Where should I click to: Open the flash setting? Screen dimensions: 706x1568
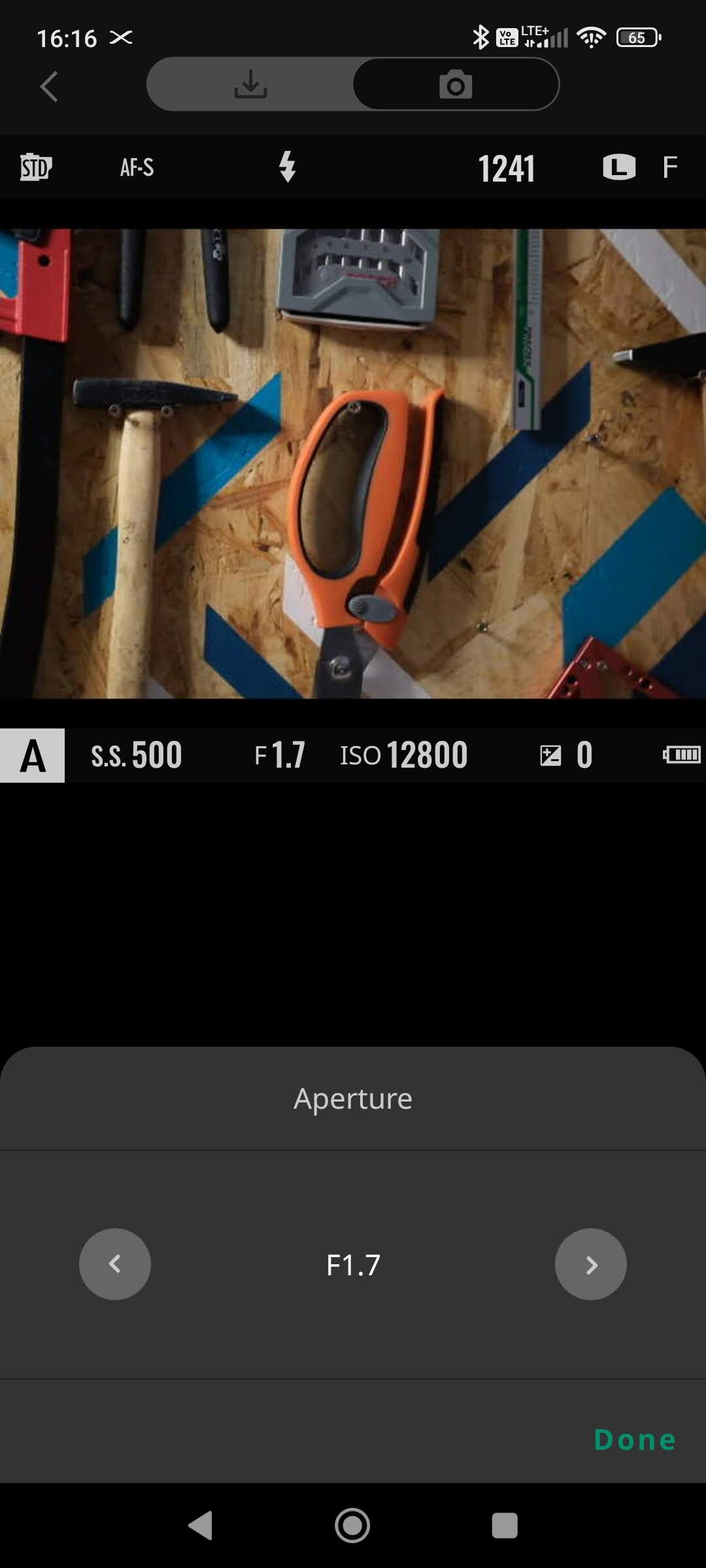(x=287, y=167)
